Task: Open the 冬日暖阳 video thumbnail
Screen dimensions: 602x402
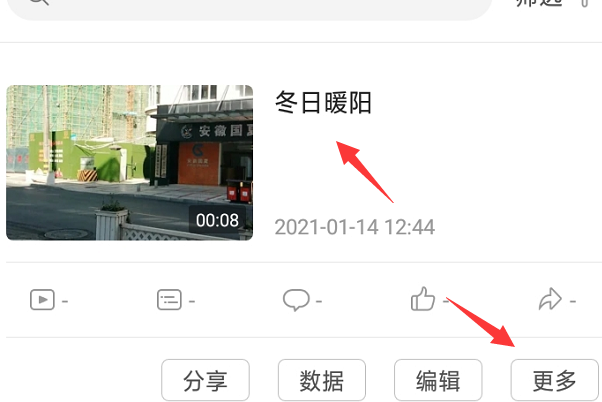Action: pyautogui.click(x=129, y=162)
